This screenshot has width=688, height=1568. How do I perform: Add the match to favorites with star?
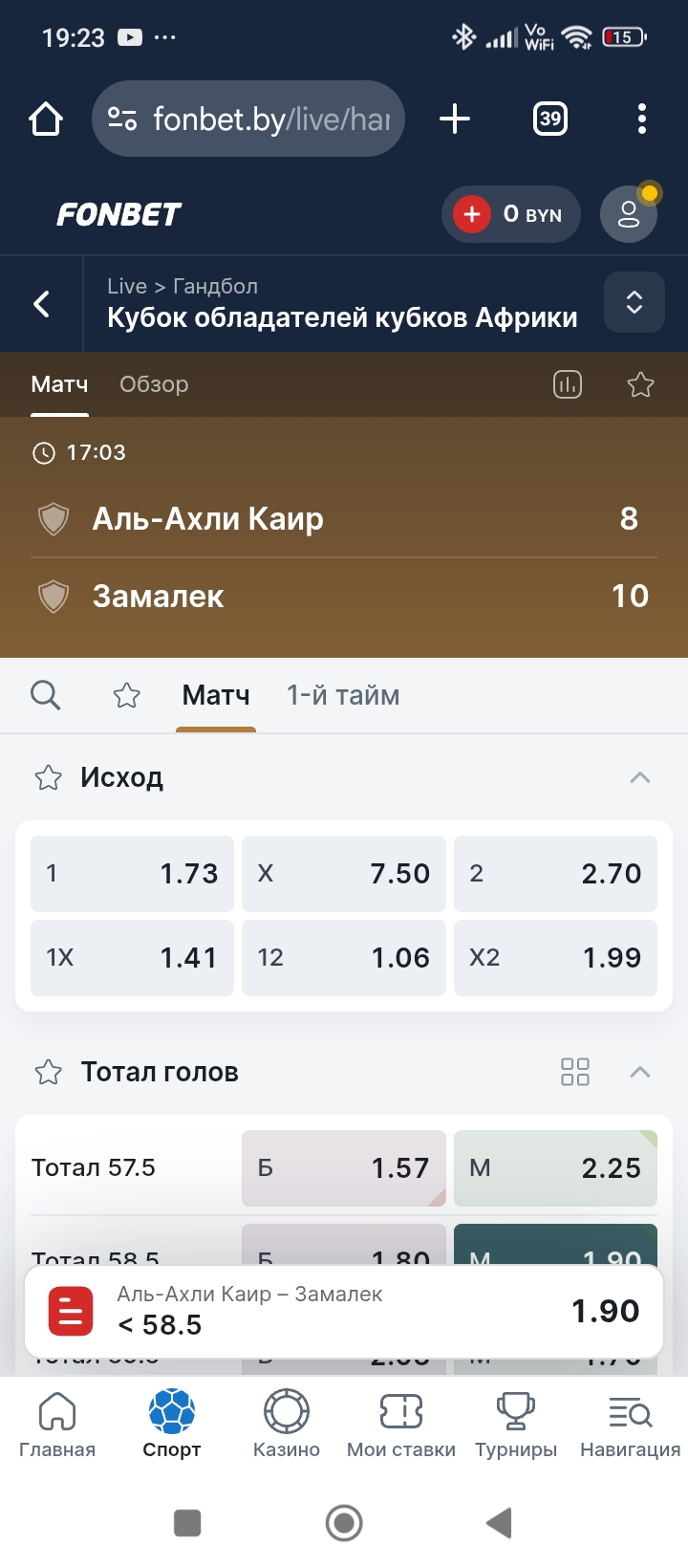(639, 384)
